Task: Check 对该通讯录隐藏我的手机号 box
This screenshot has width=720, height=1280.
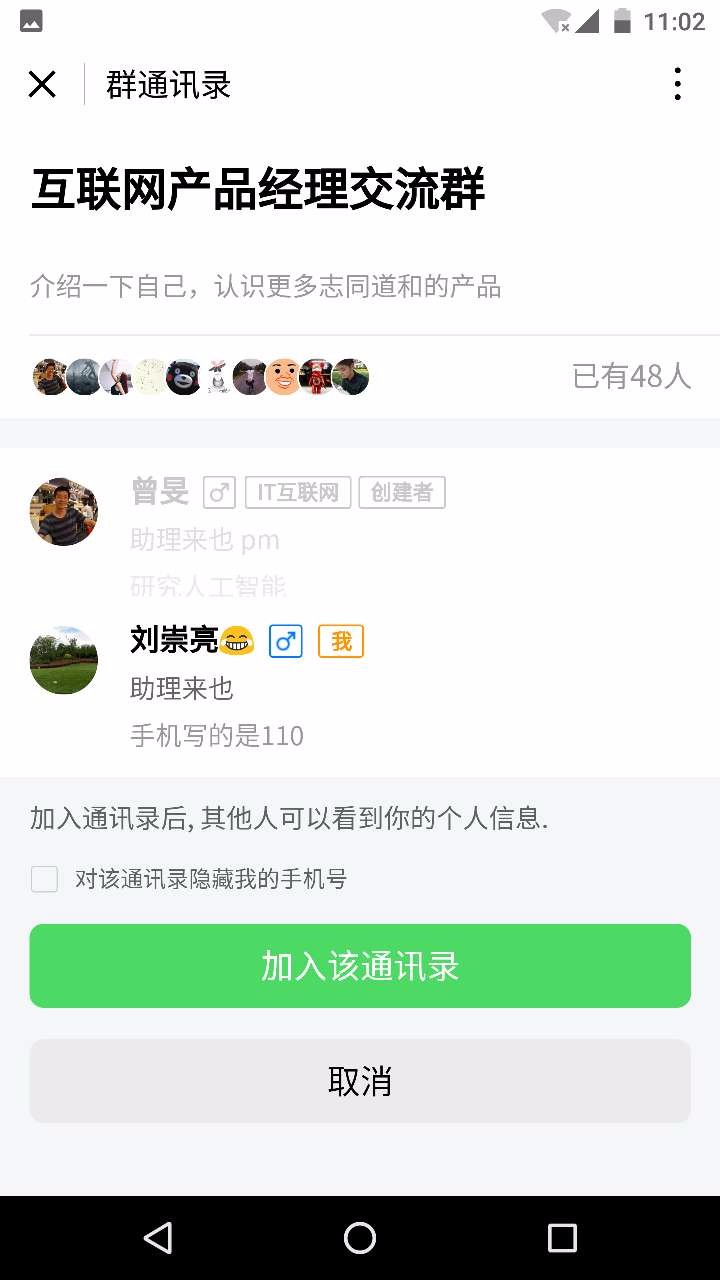Action: [44, 879]
